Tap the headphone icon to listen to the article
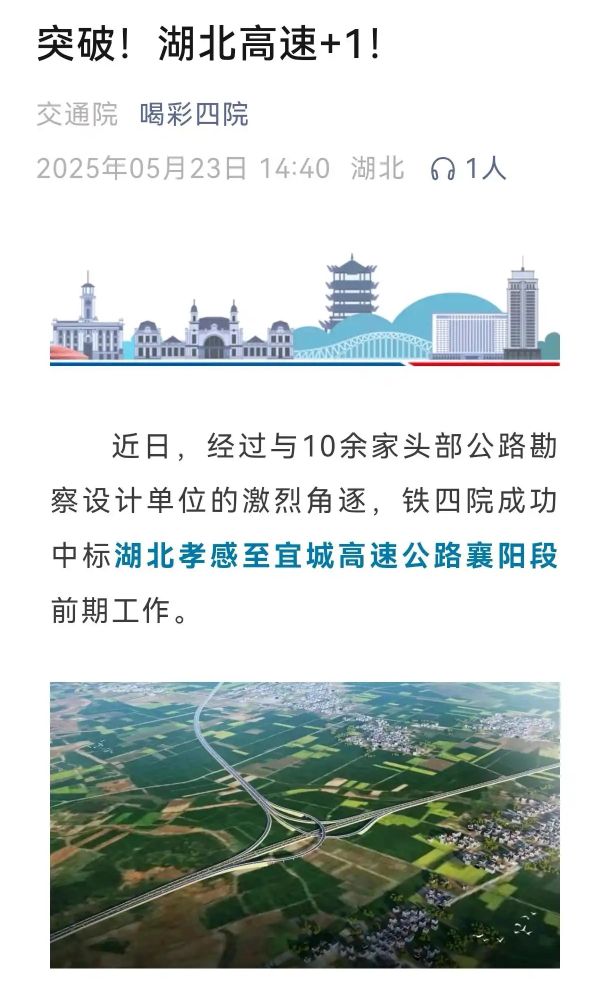 point(442,168)
